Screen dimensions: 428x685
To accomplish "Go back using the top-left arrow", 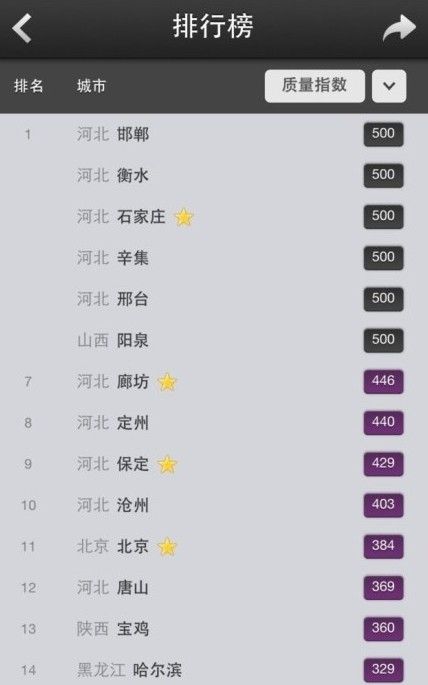I will pos(22,28).
